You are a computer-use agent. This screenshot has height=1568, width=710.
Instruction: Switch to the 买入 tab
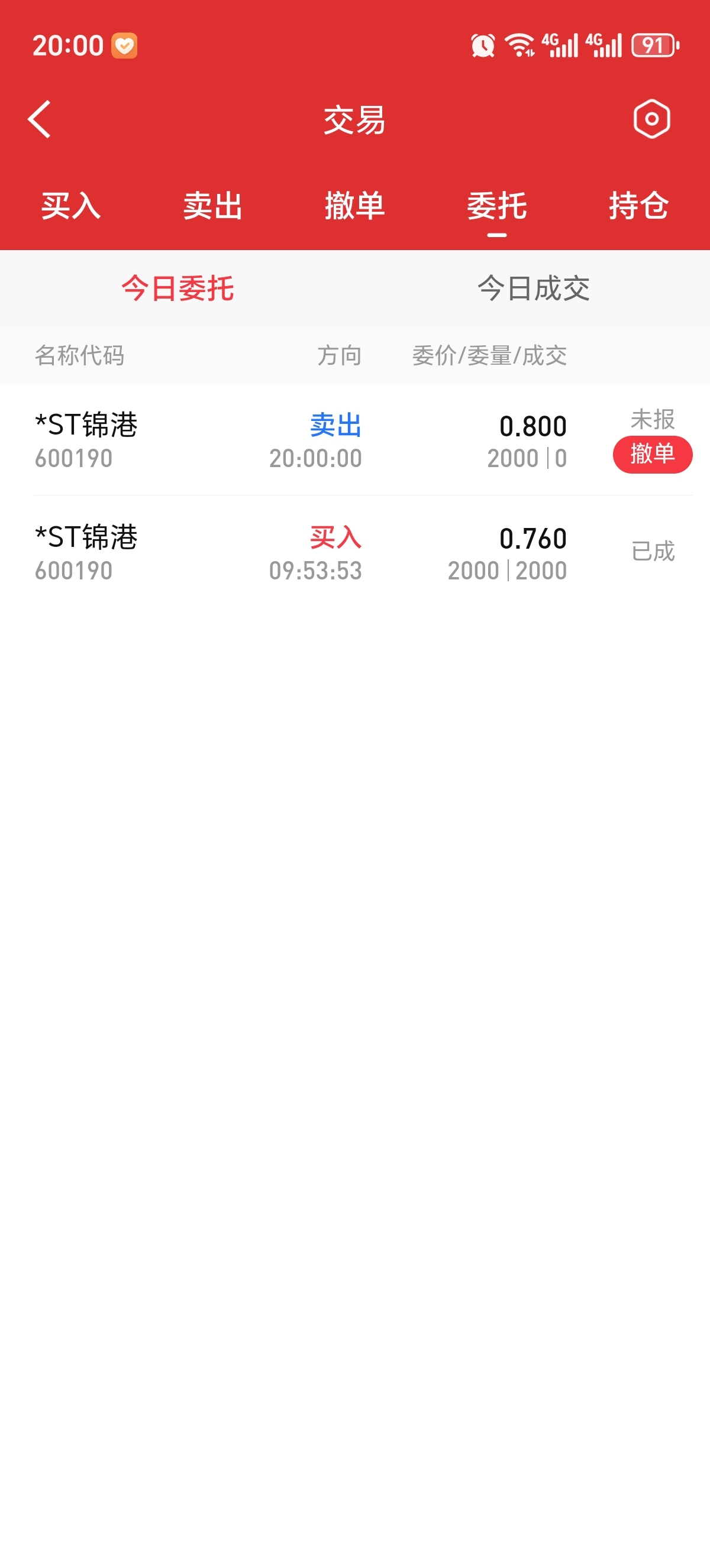(x=70, y=206)
